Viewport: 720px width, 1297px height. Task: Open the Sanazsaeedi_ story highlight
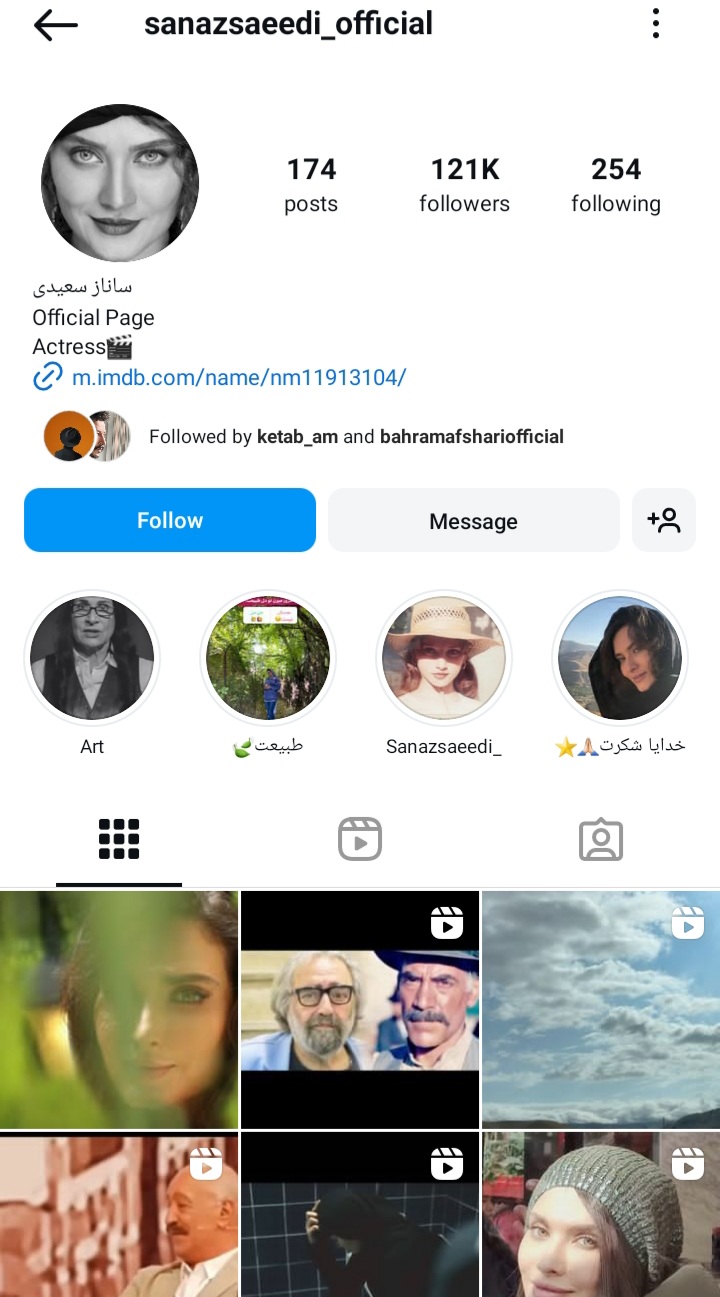pos(444,659)
